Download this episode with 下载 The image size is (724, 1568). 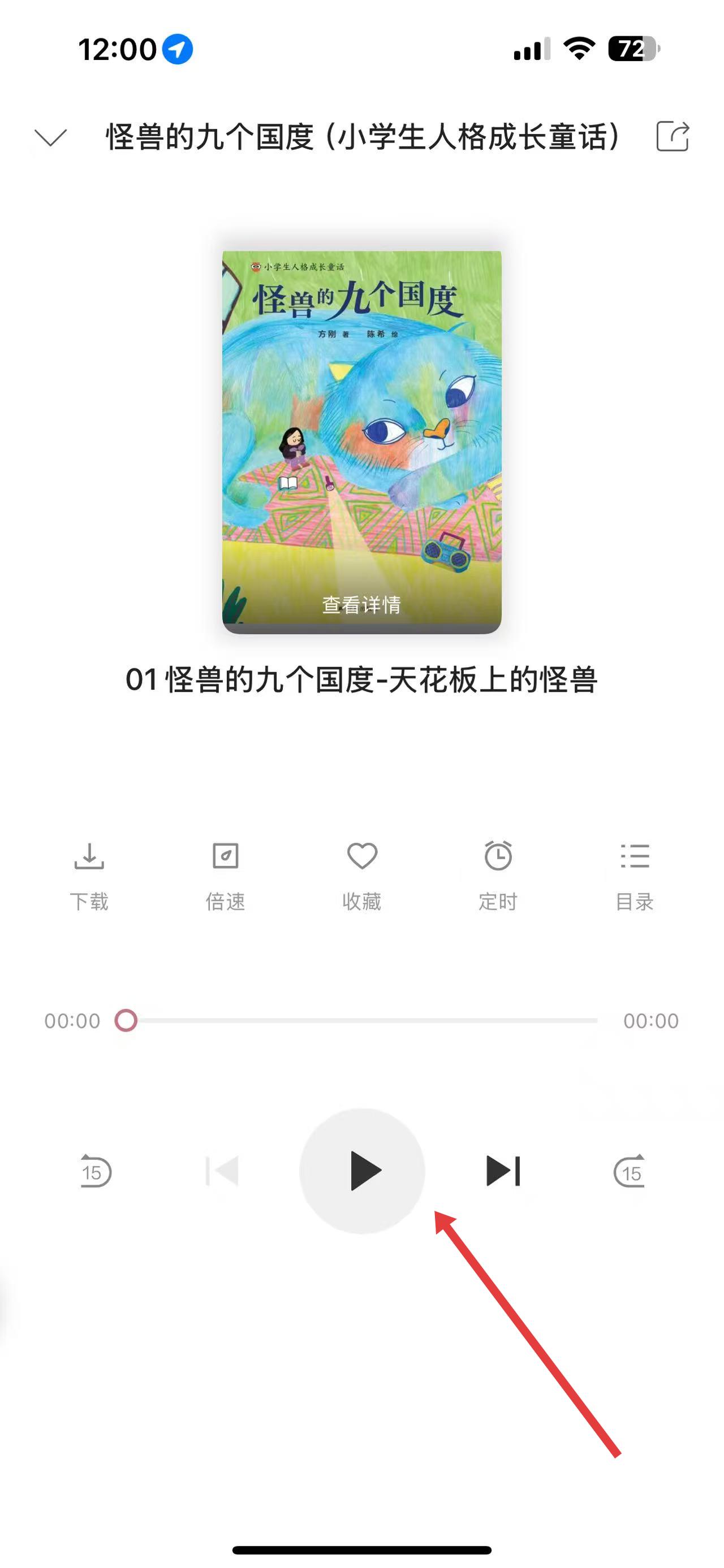click(89, 874)
